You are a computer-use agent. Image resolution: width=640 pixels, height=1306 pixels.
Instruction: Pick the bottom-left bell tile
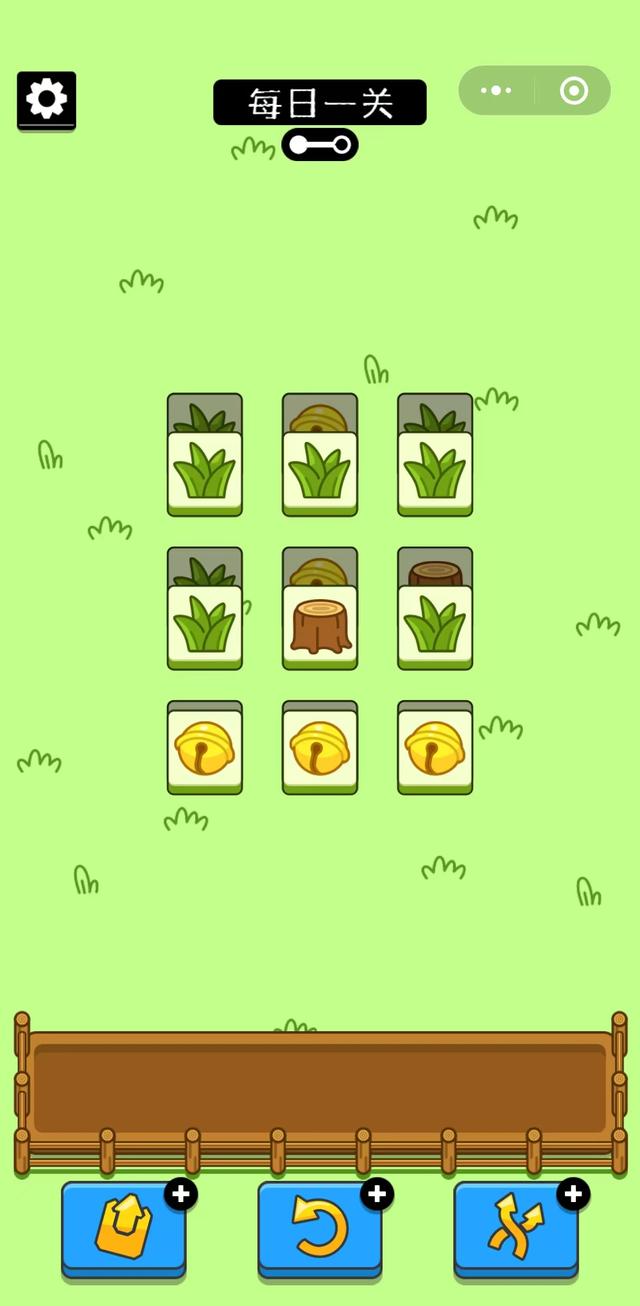205,750
